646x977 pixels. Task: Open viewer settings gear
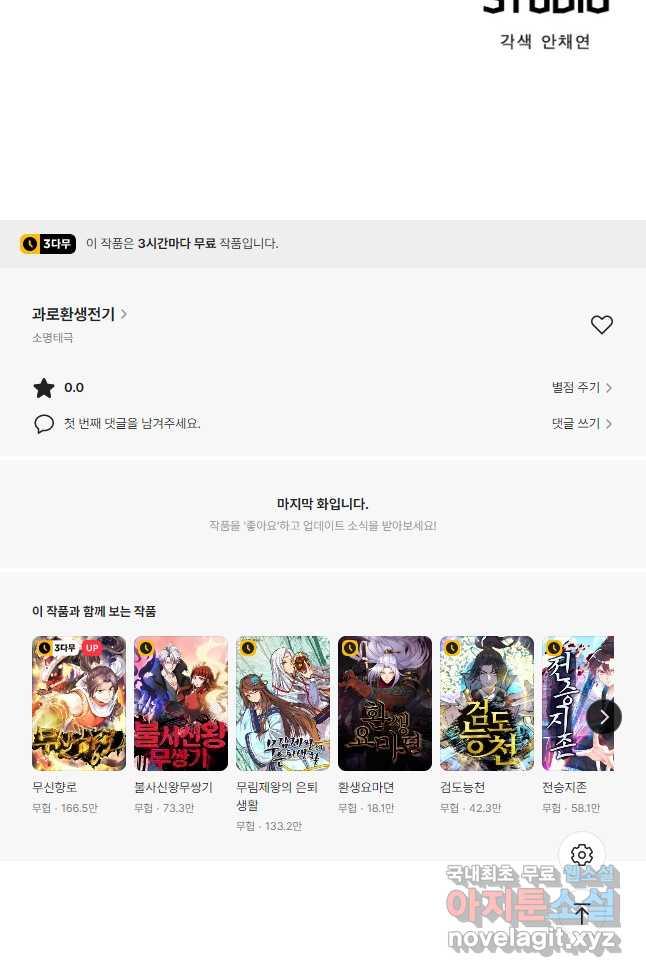click(582, 855)
